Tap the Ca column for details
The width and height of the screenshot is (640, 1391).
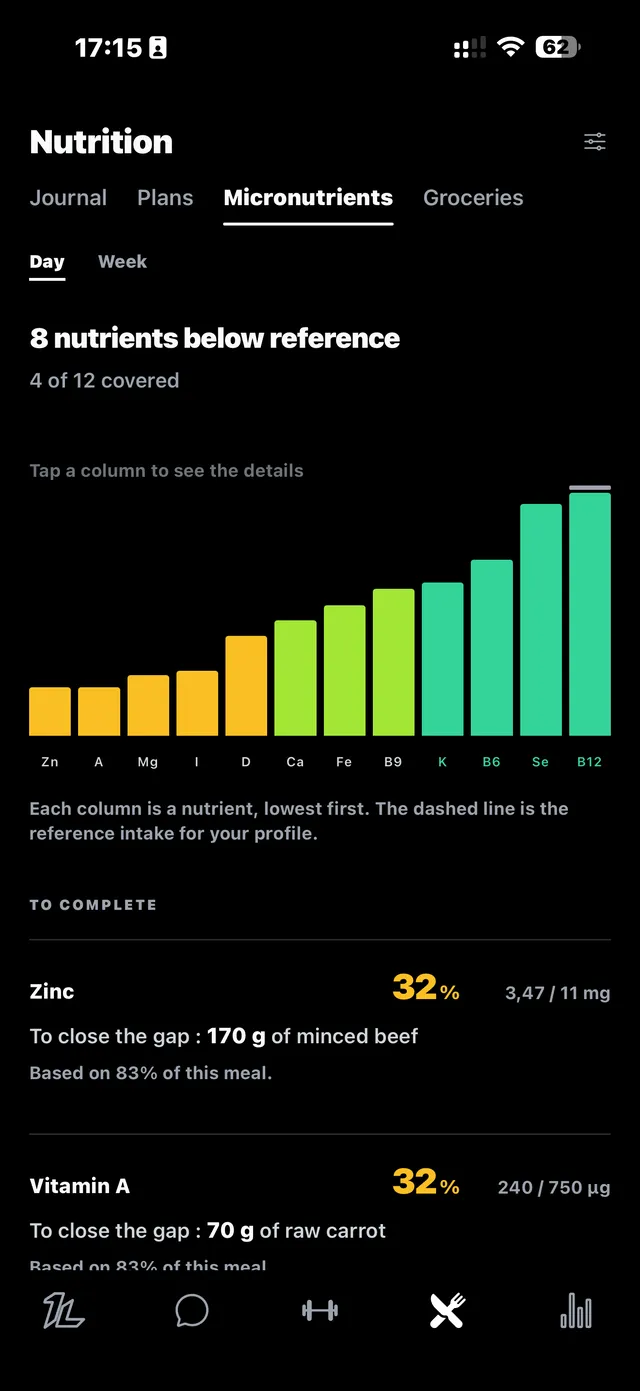click(295, 679)
